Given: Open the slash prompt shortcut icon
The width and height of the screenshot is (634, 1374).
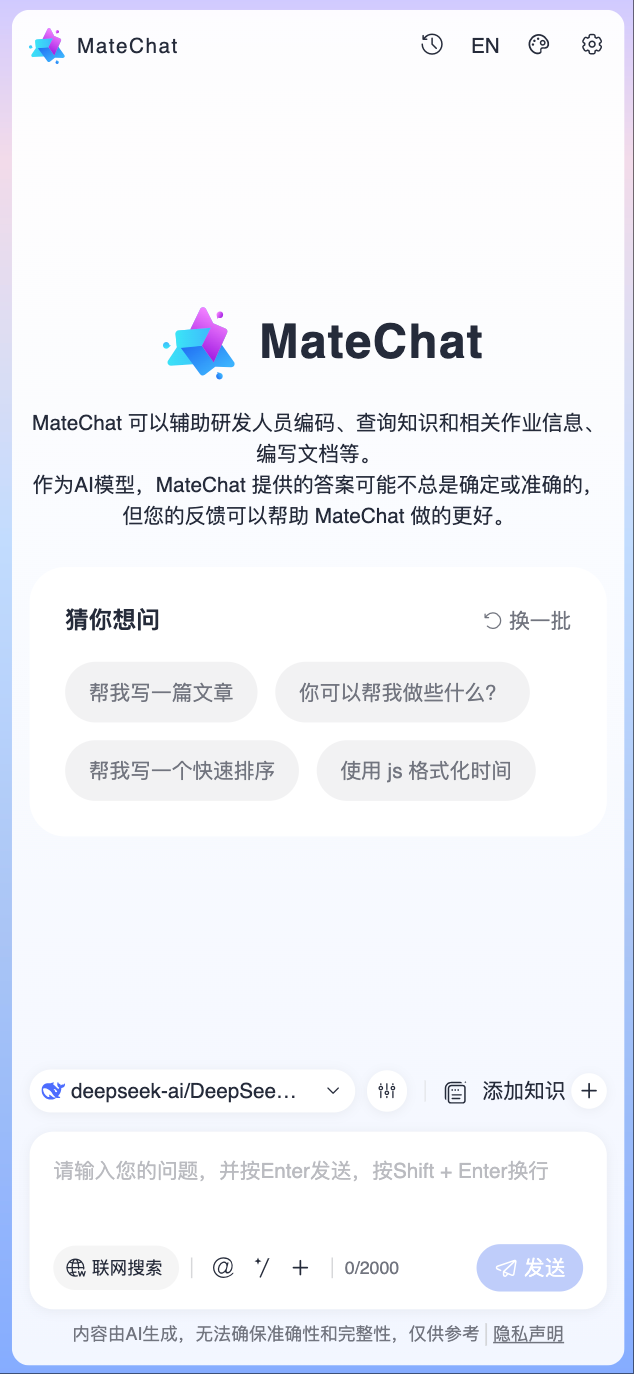Looking at the screenshot, I should point(262,1268).
